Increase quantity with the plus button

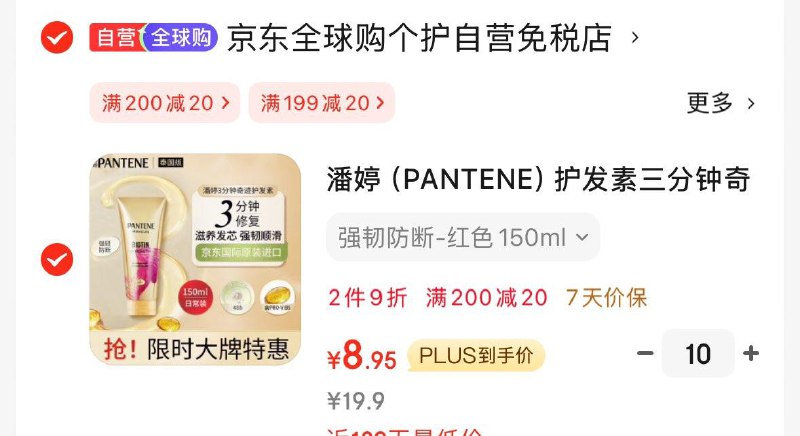752,354
